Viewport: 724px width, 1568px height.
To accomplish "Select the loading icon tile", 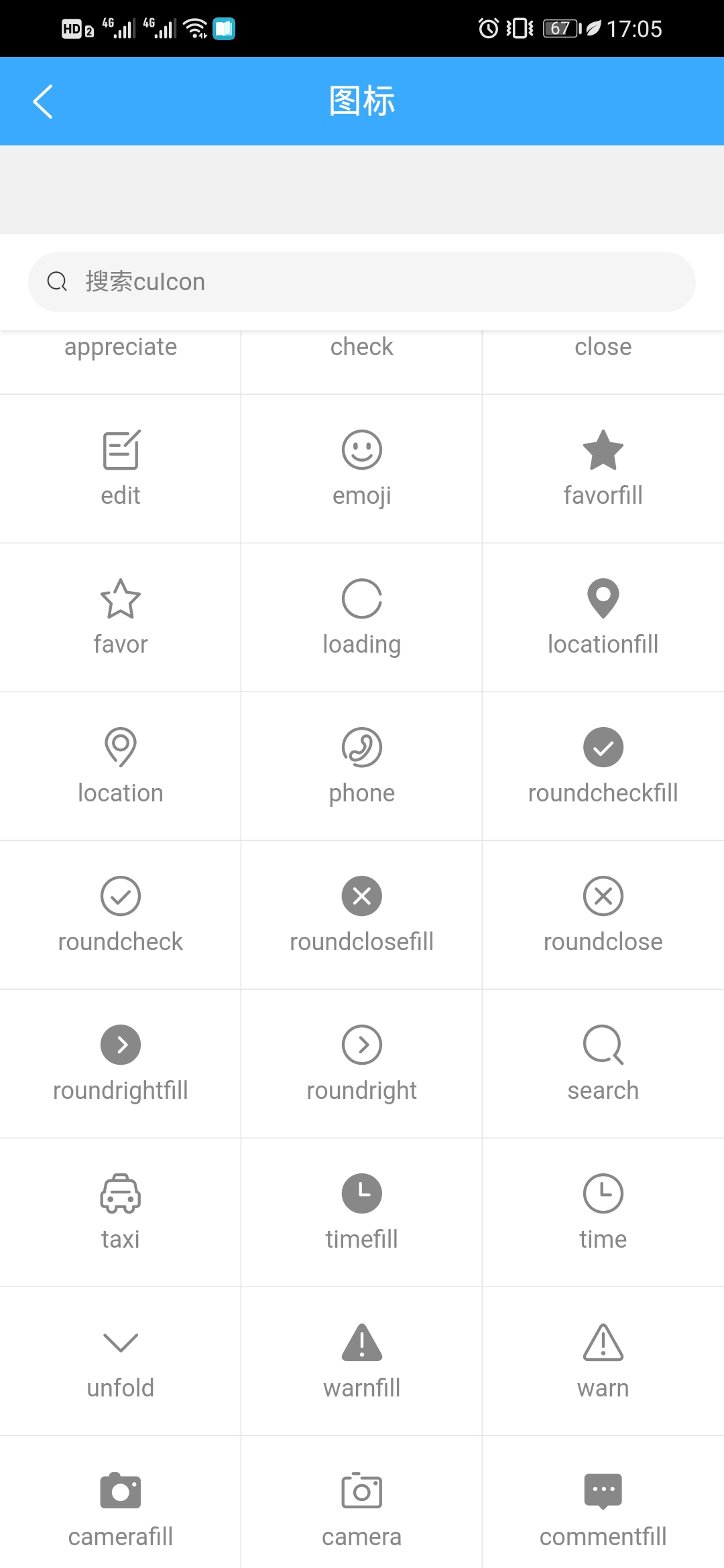I will (362, 617).
